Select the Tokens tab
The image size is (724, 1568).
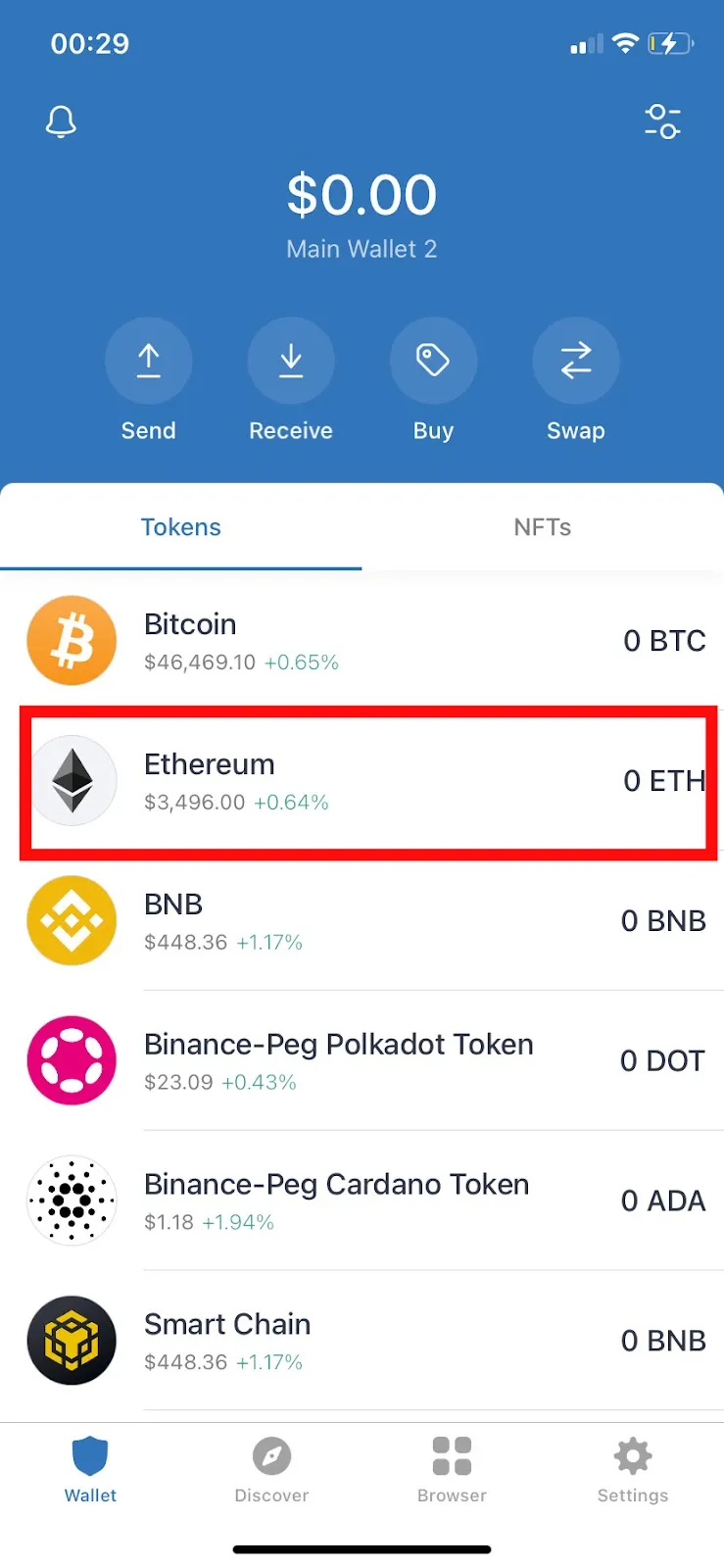[181, 527]
